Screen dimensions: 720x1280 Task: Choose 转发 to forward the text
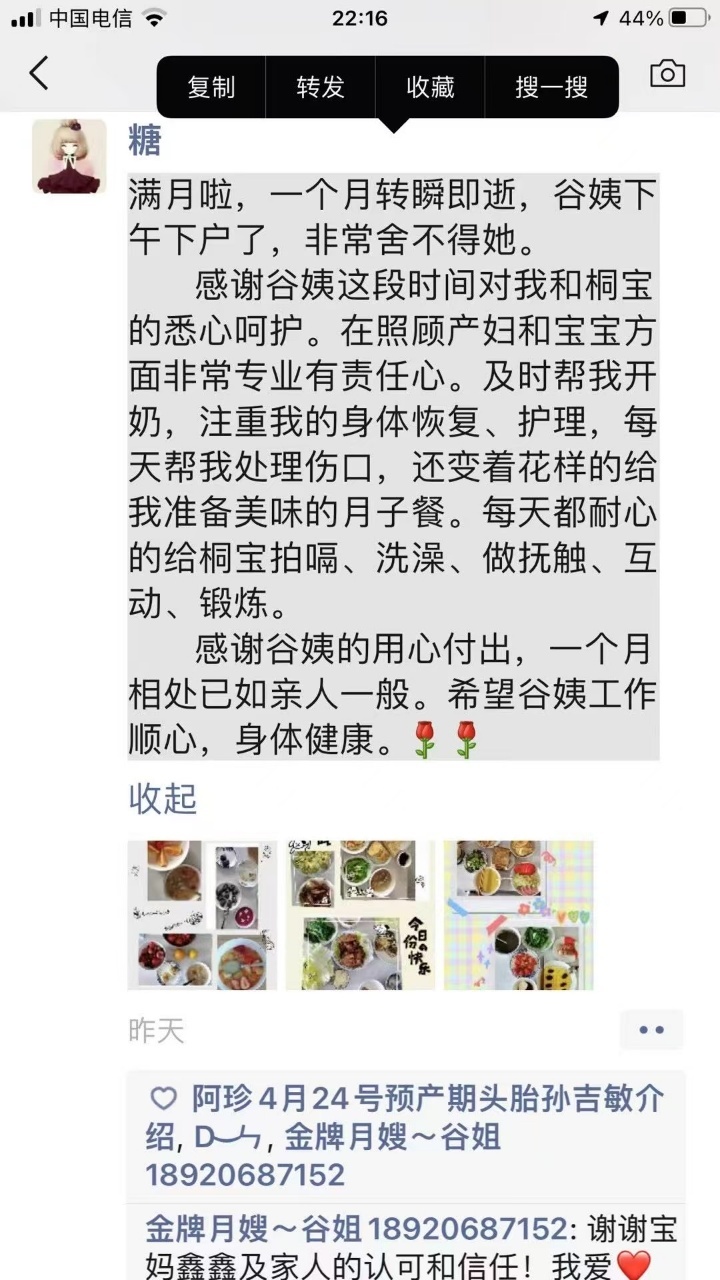point(320,87)
